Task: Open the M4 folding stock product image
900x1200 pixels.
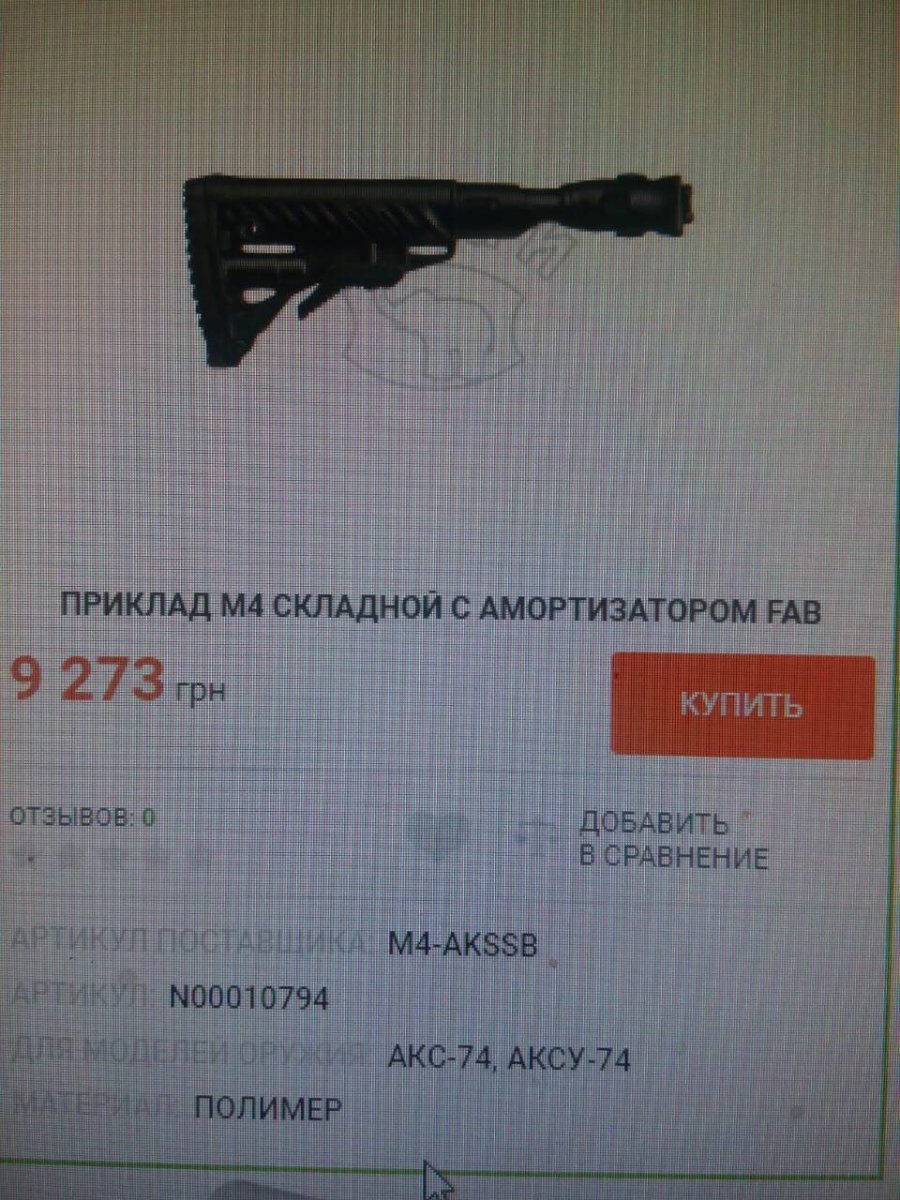Action: tap(440, 267)
